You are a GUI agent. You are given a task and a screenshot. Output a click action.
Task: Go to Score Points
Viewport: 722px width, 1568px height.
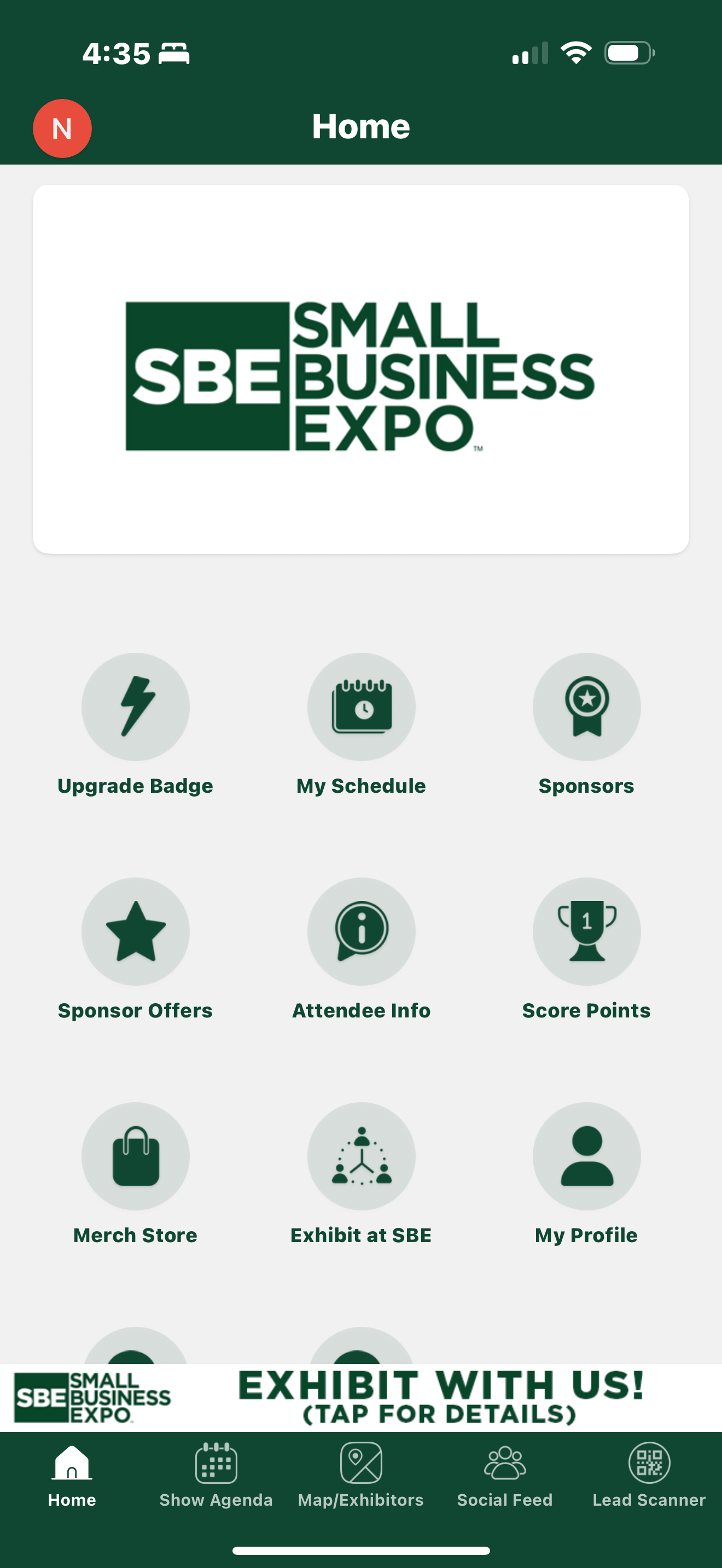pos(586,932)
